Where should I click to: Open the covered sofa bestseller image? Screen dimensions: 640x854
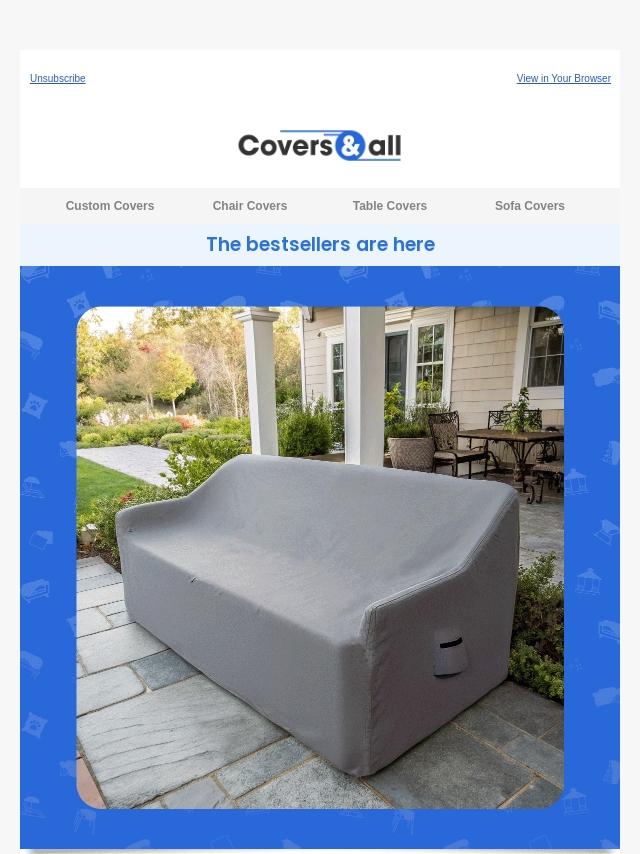tap(320, 557)
